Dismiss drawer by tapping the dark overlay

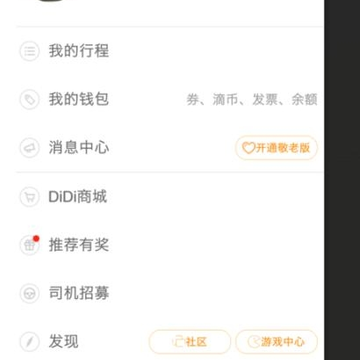point(342,180)
